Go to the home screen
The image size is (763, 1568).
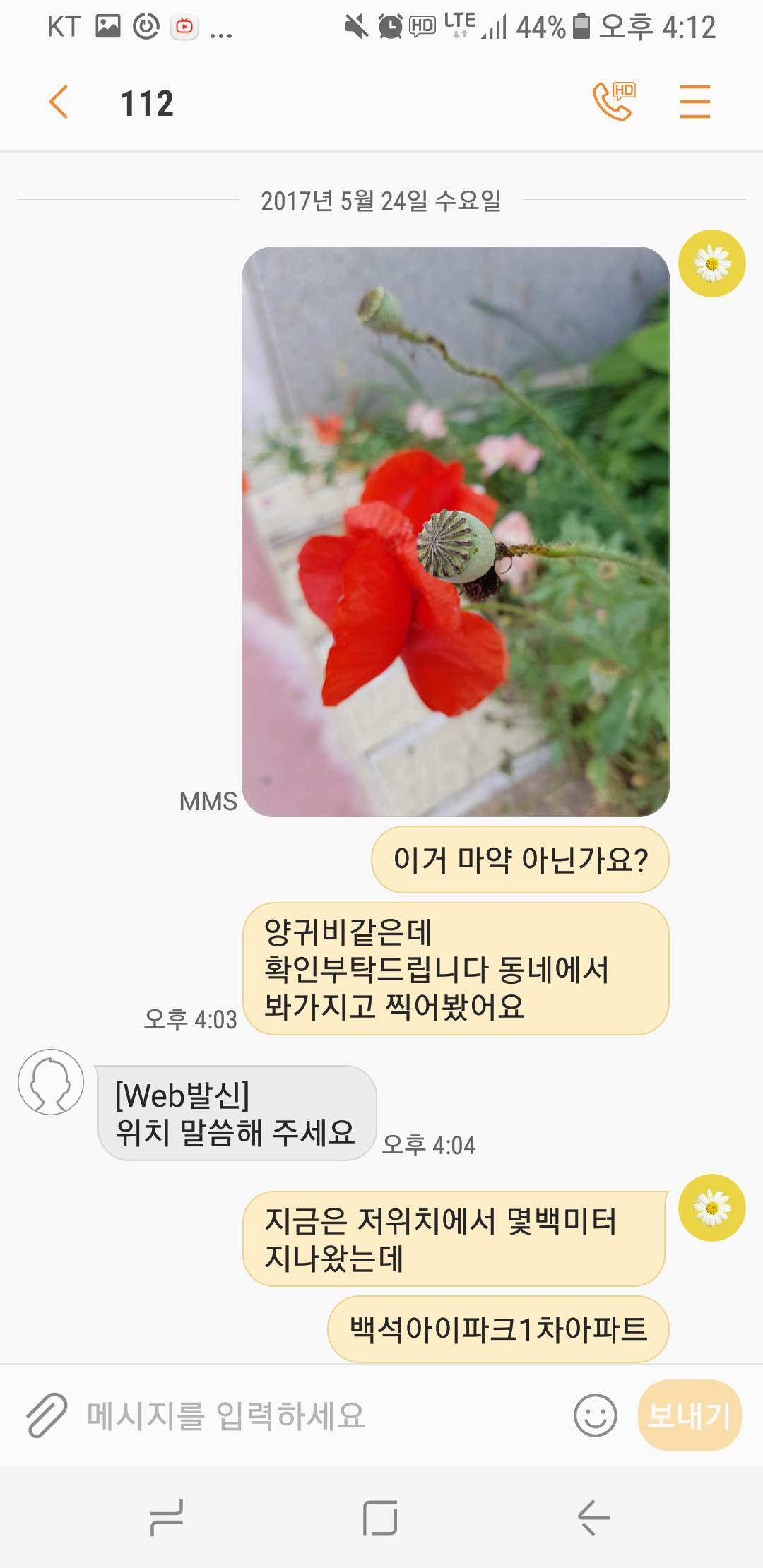click(x=380, y=1518)
